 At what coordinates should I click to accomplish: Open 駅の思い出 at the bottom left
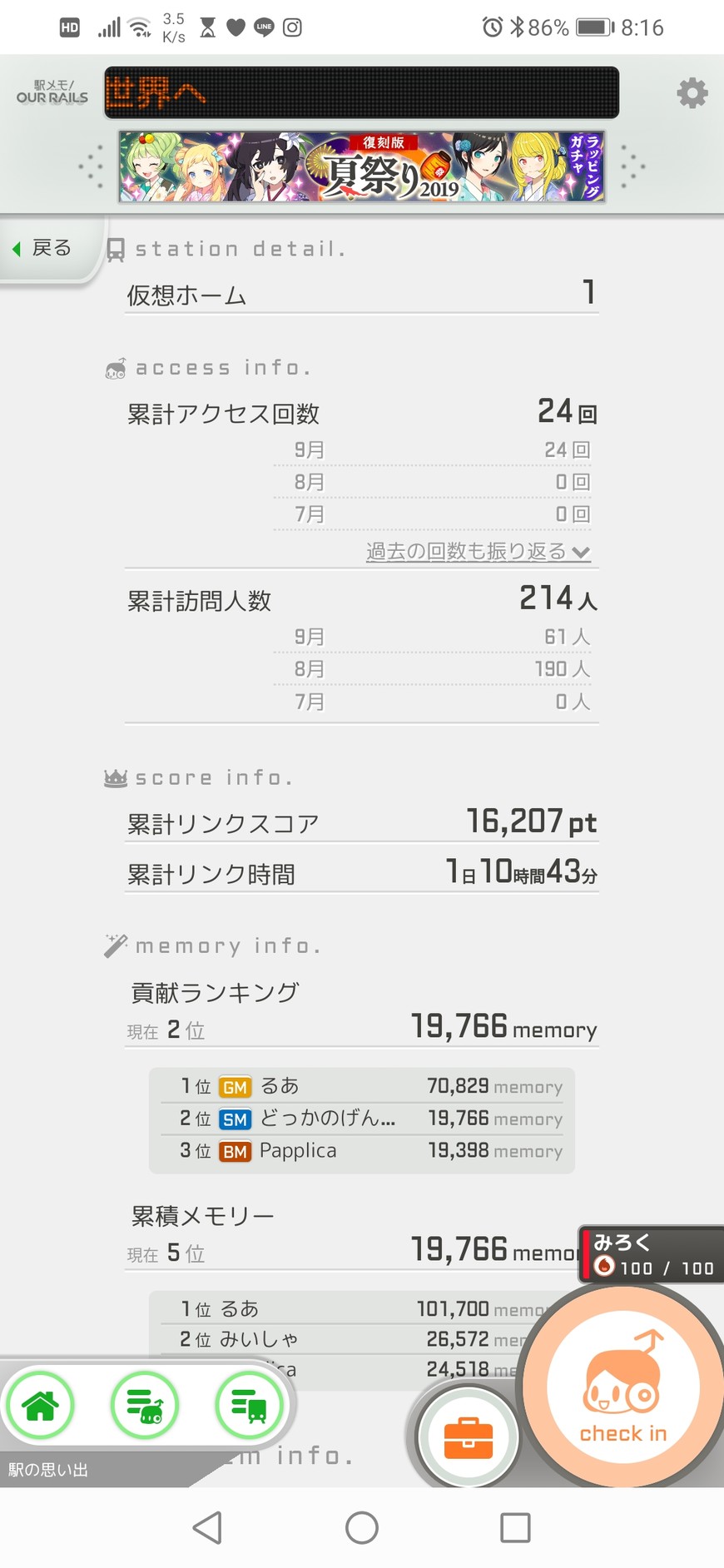tap(48, 1470)
